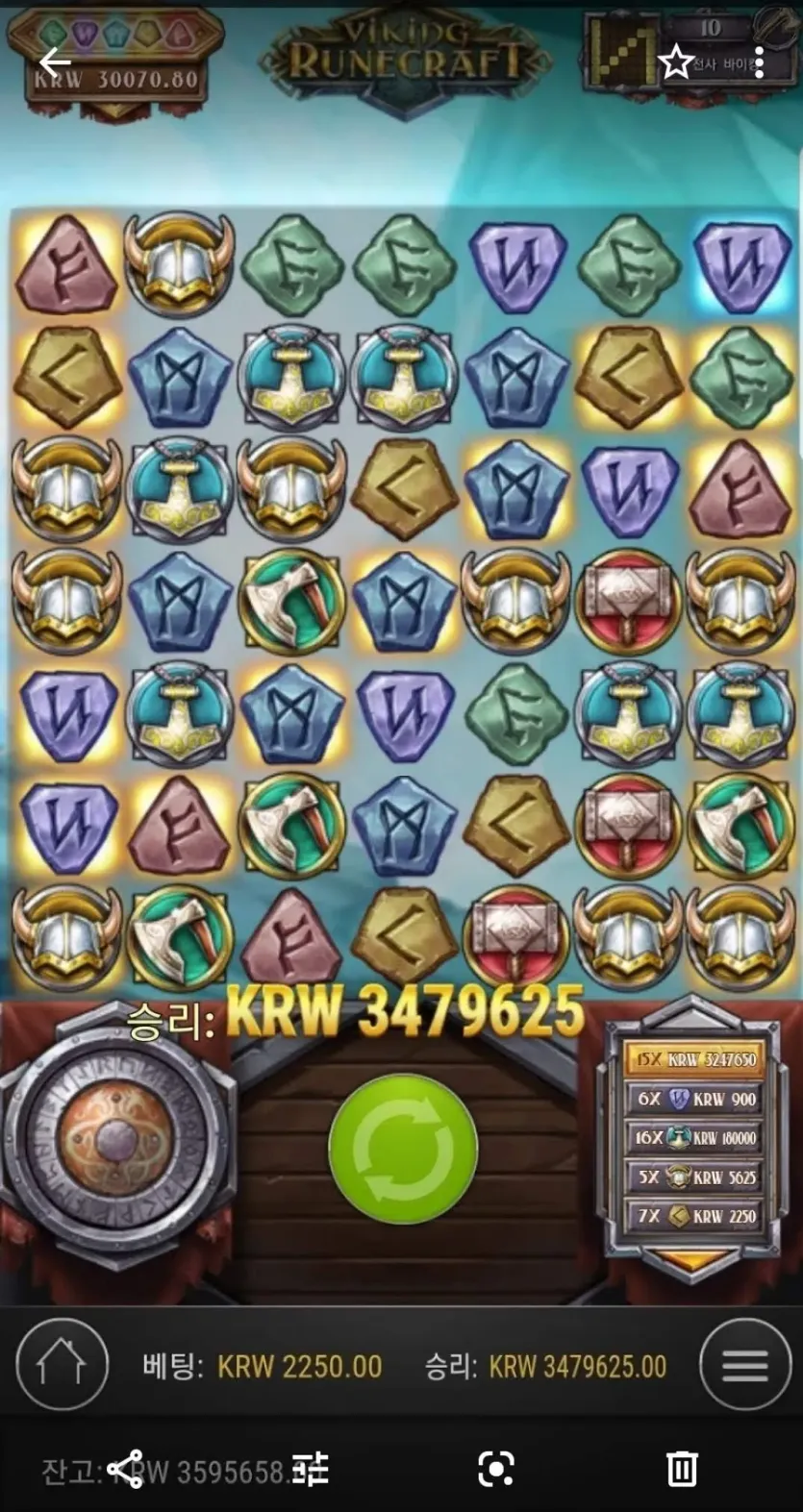
Task: Mark this image as favorite with star
Action: coord(676,62)
